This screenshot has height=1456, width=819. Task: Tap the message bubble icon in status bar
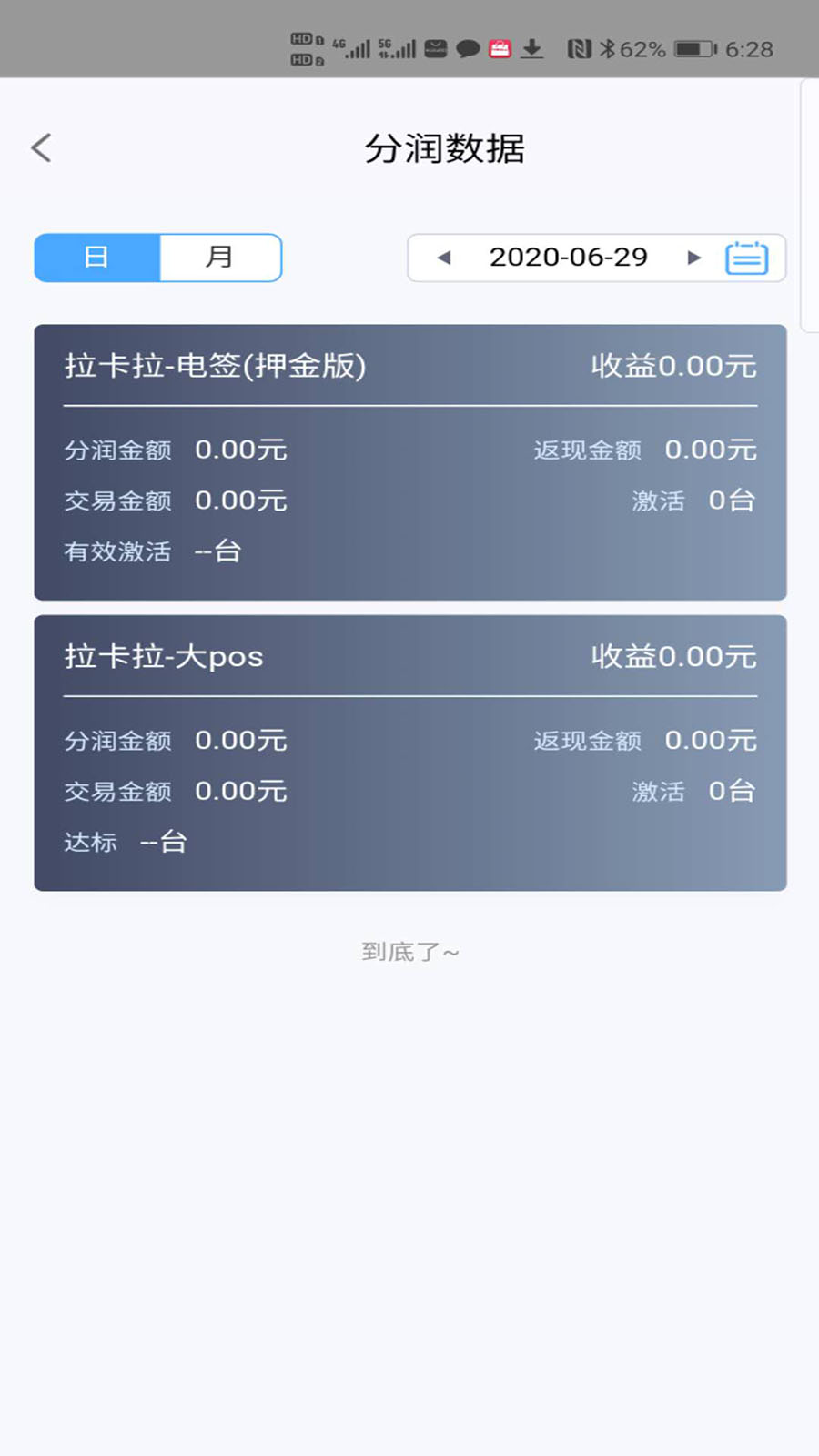pos(468,47)
